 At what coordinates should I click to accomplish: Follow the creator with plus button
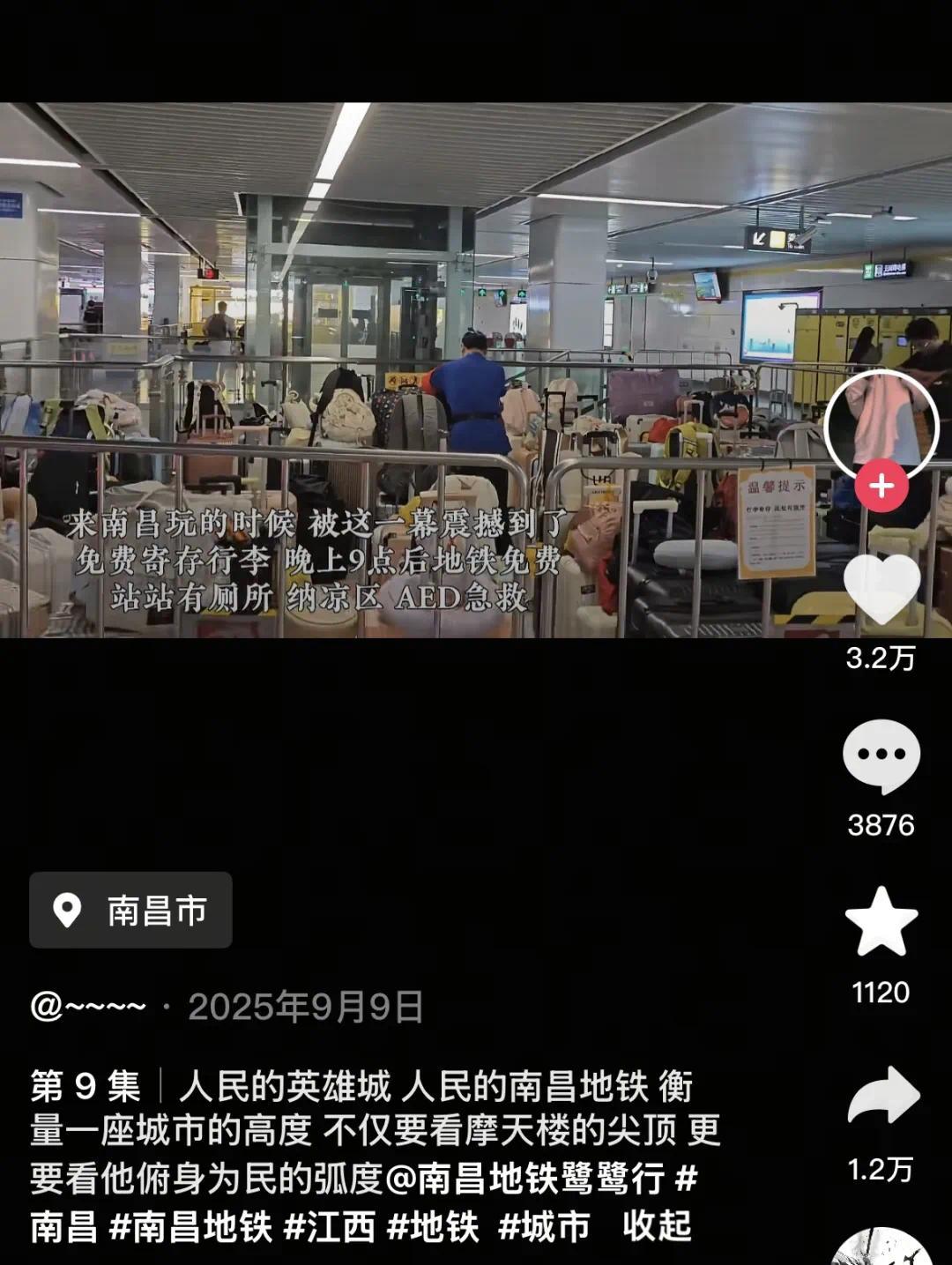click(881, 486)
